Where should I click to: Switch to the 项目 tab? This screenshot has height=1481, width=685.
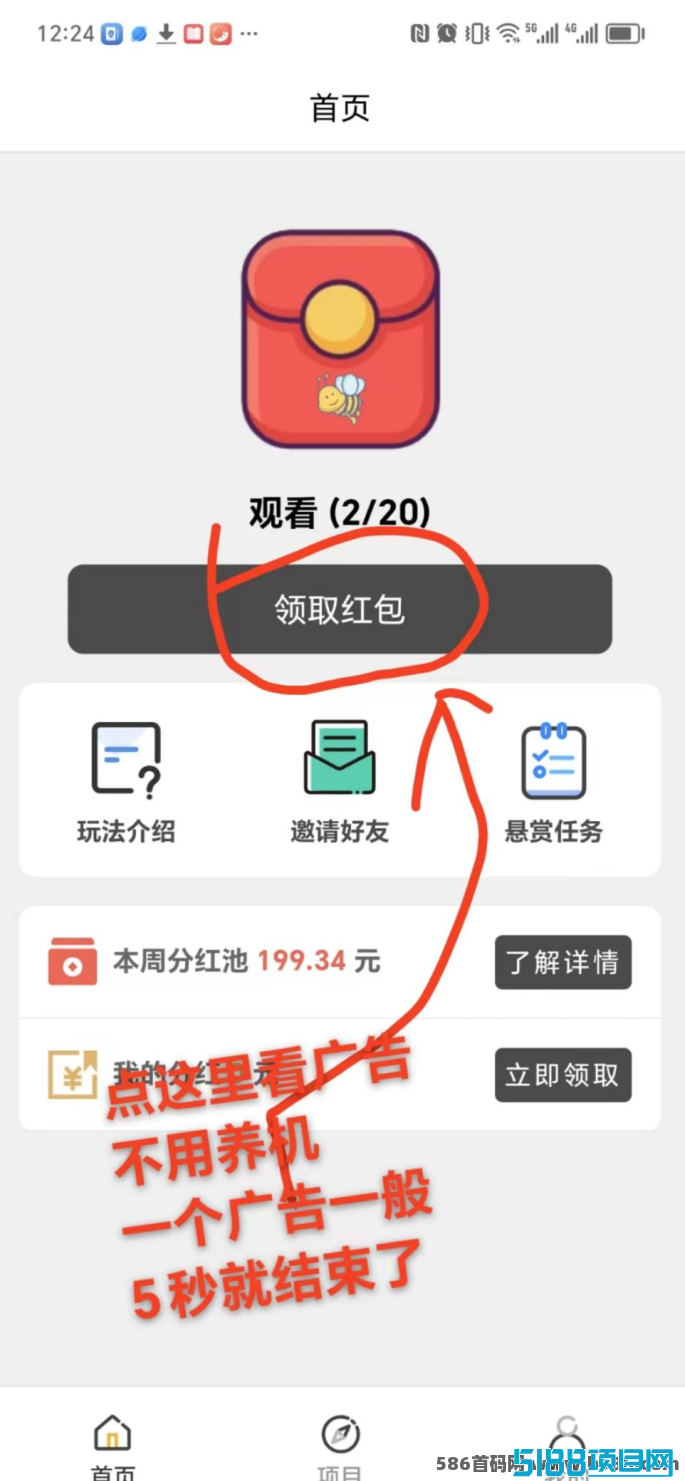coord(341,1447)
